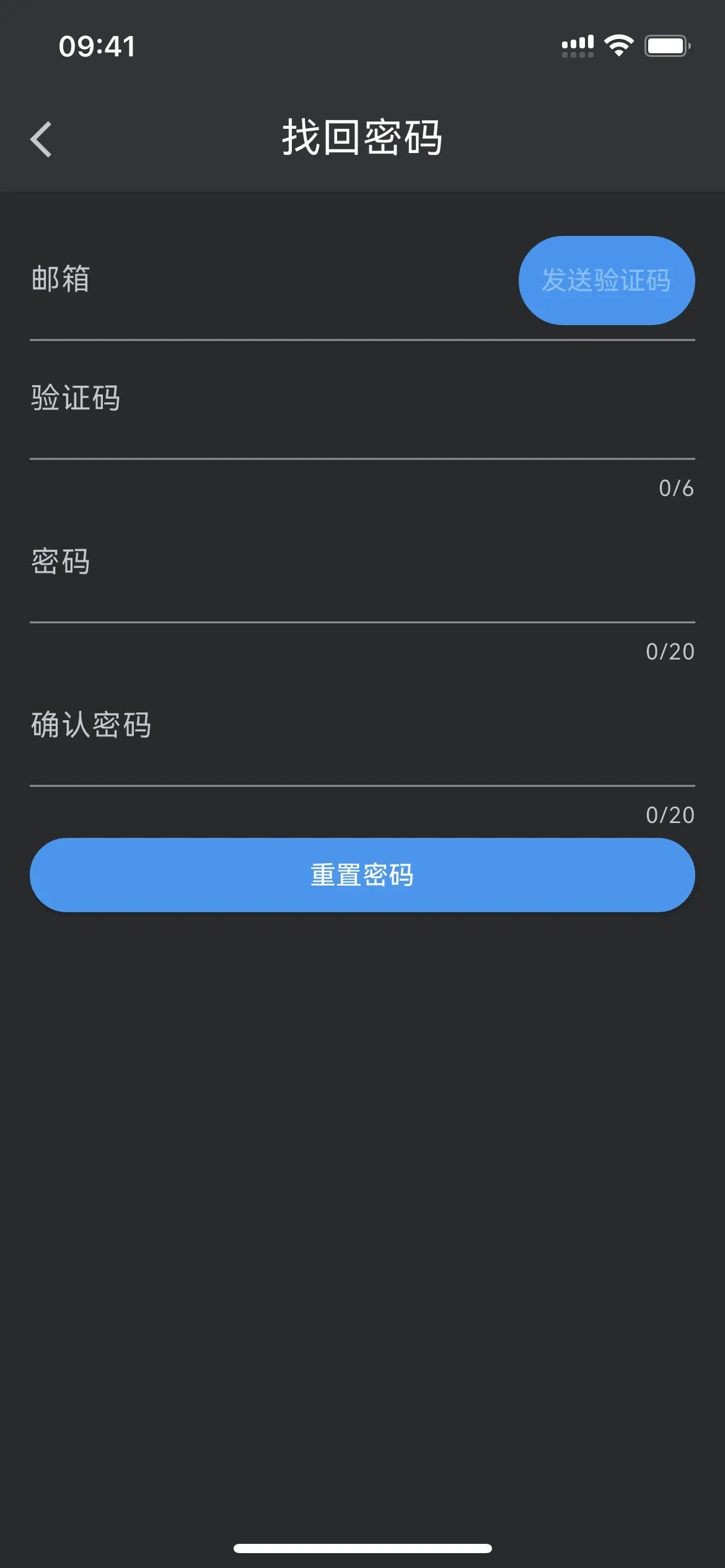
Task: Tap the 密码 field
Action: [x=362, y=562]
